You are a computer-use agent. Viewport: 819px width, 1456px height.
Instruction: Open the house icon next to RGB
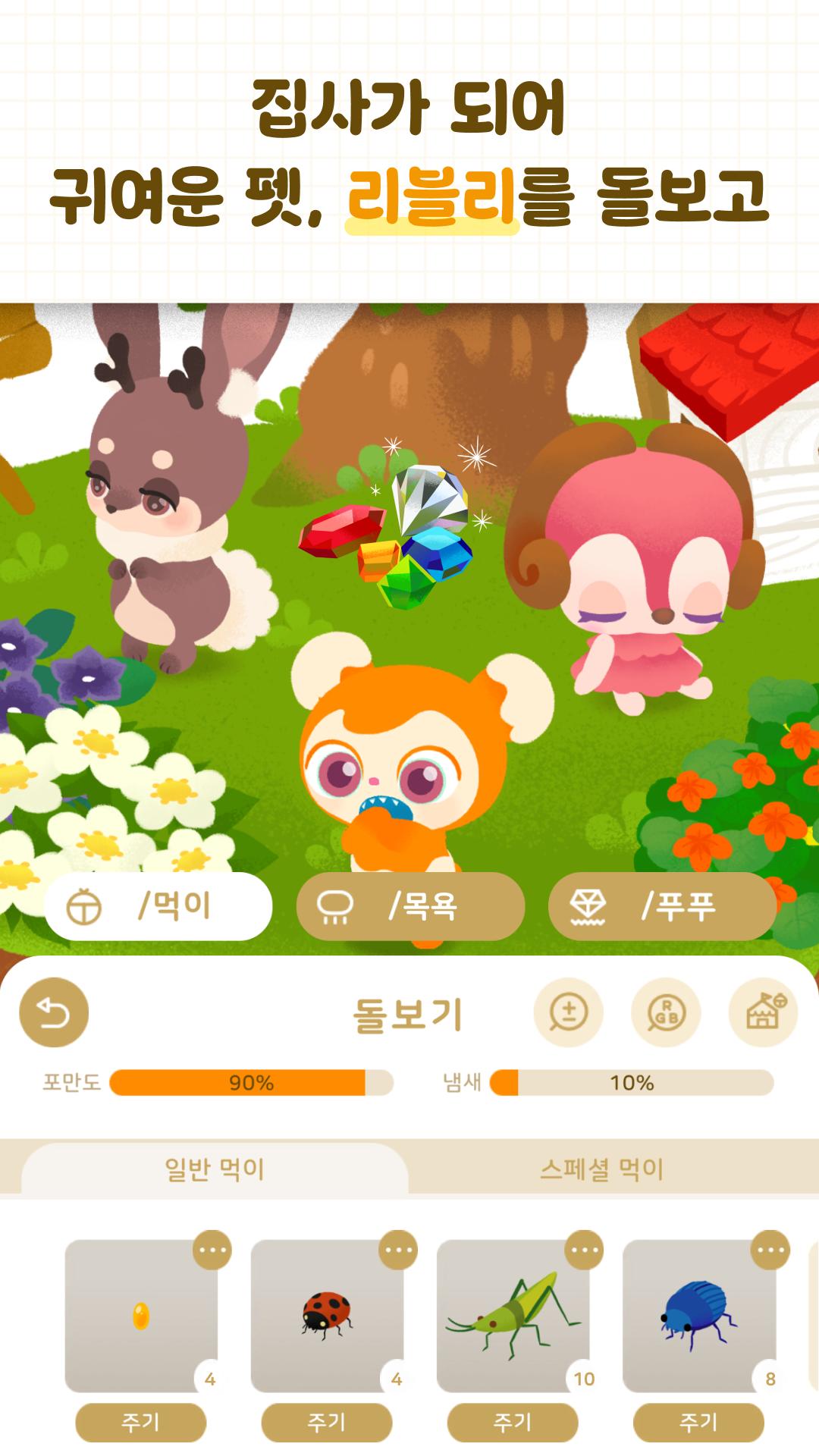click(763, 1012)
